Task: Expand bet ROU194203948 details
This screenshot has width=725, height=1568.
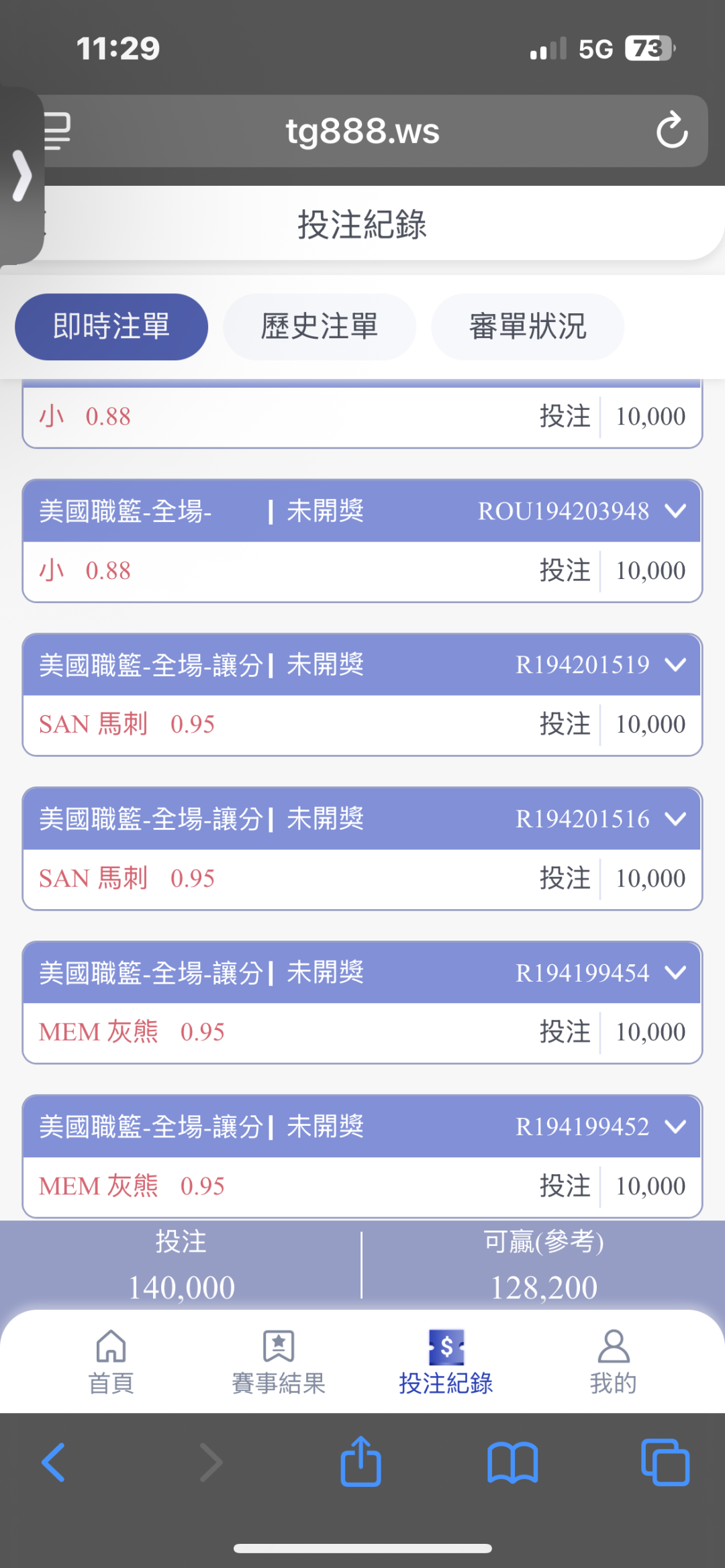Action: [675, 511]
